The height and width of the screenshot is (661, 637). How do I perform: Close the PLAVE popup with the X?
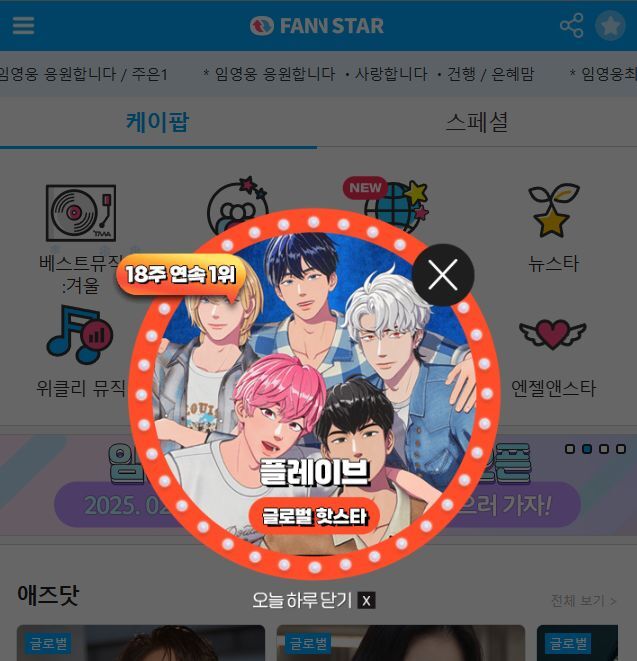[442, 275]
